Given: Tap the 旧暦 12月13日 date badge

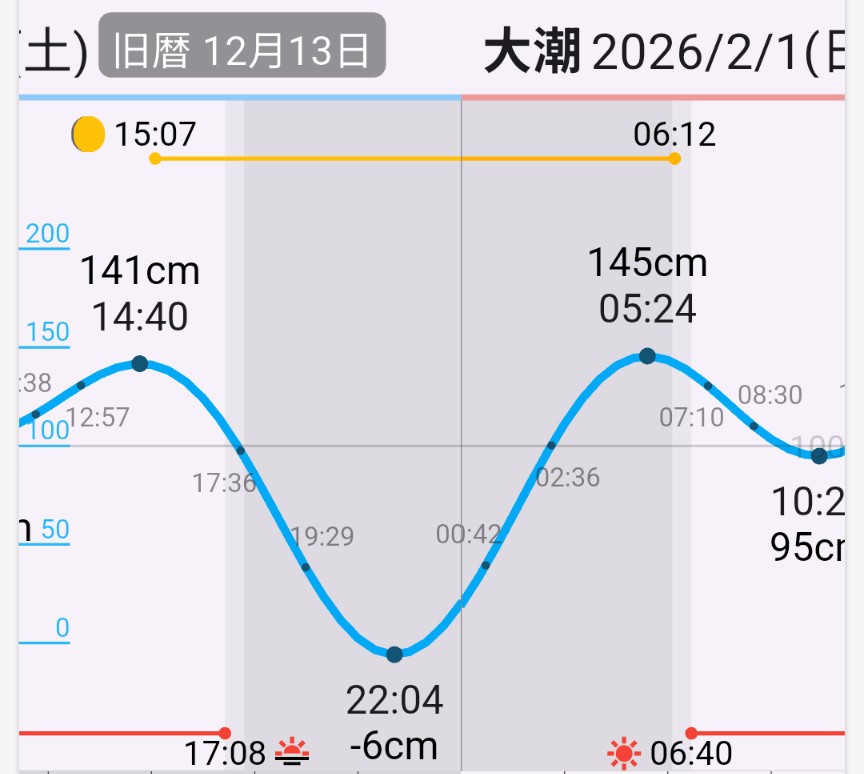Looking at the screenshot, I should click(241, 45).
